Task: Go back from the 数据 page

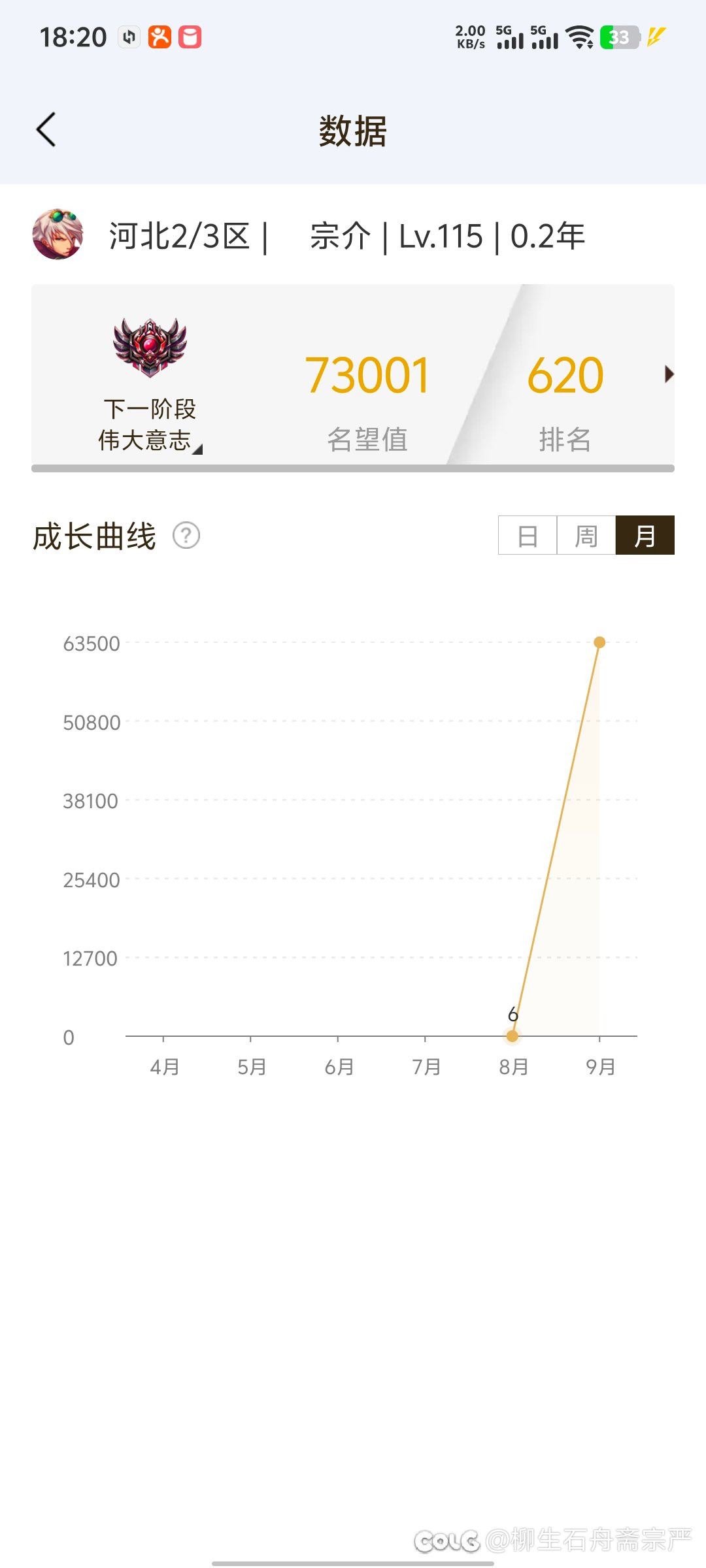Action: (x=46, y=130)
